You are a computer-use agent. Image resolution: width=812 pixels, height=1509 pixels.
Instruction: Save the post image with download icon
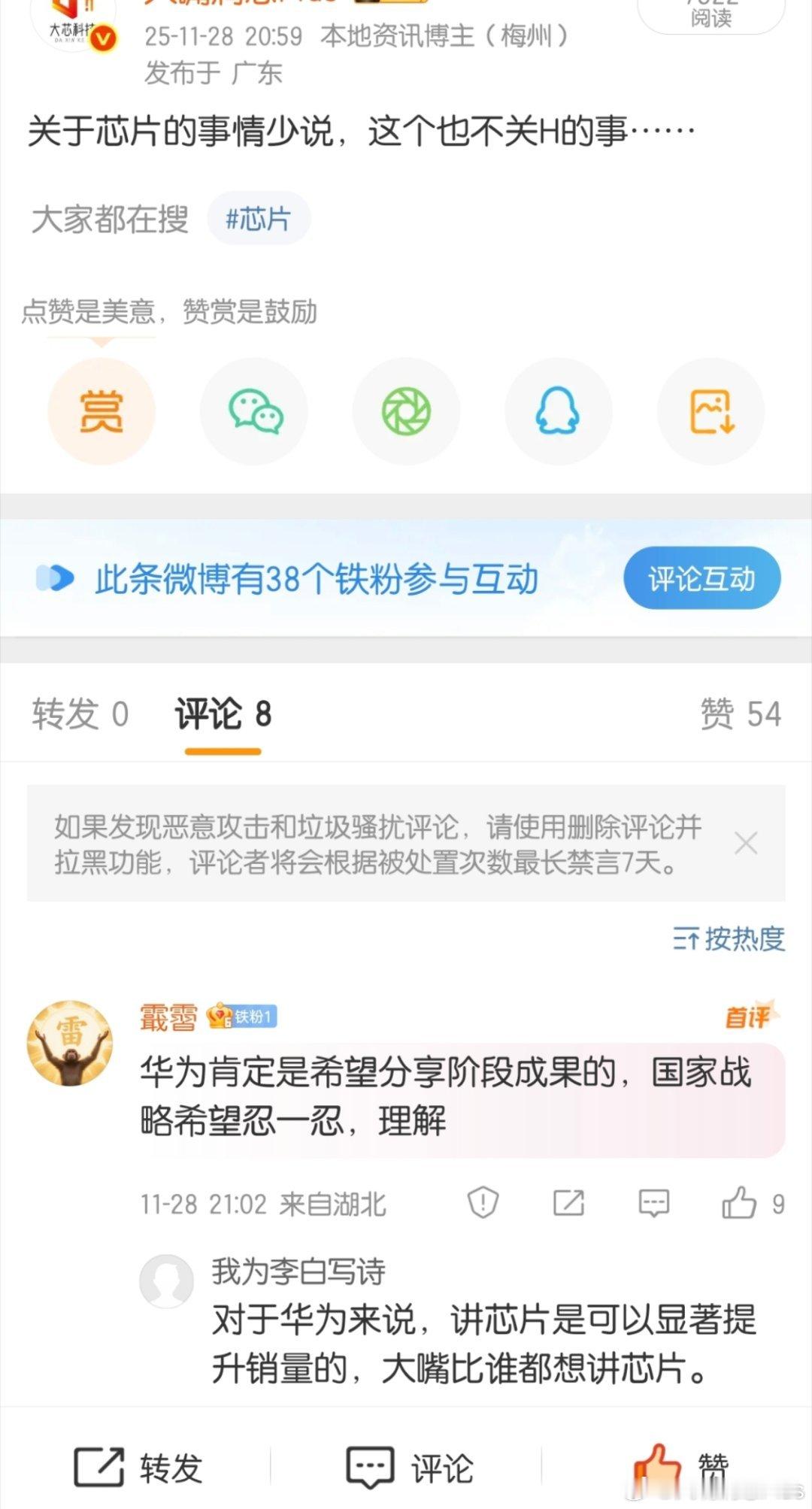click(x=711, y=411)
